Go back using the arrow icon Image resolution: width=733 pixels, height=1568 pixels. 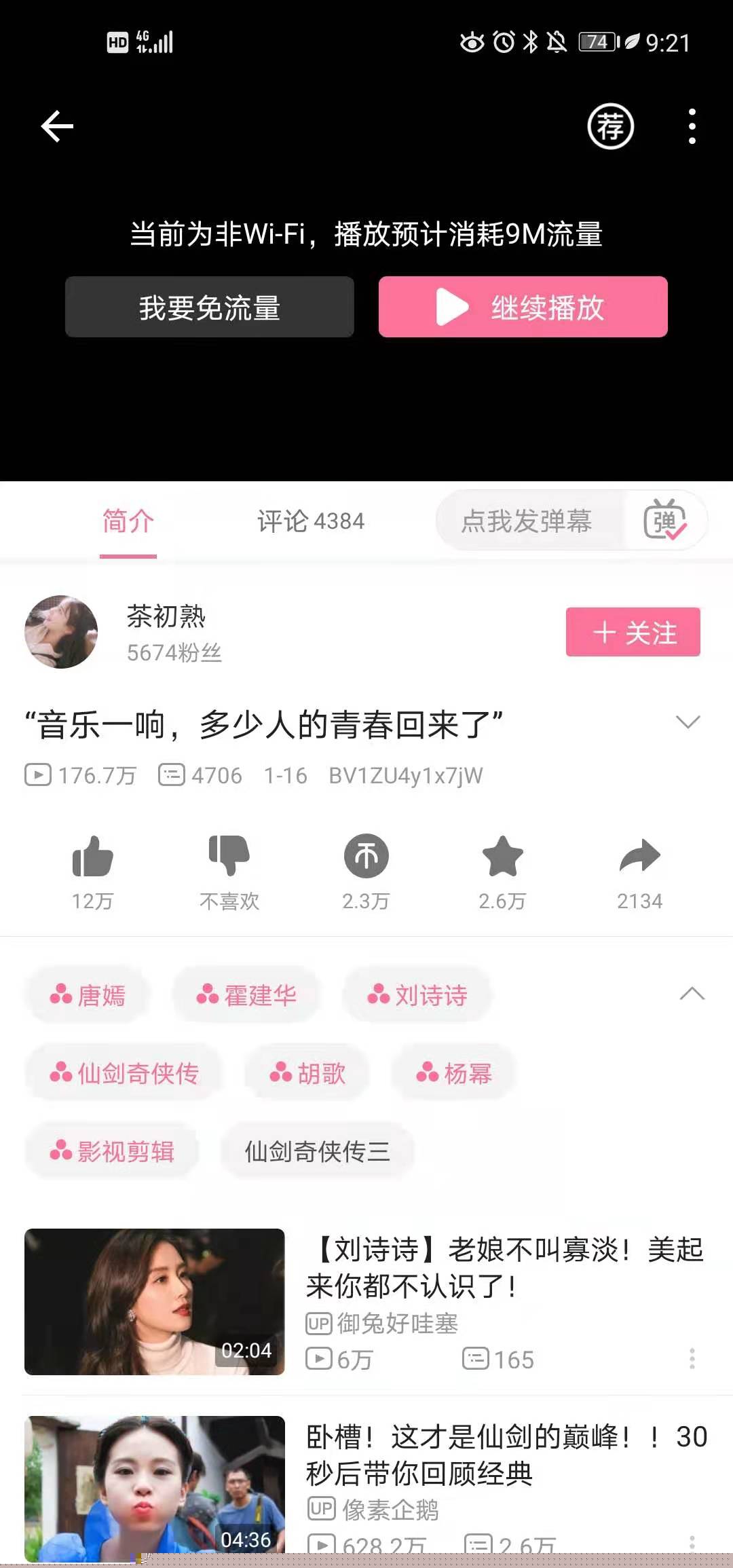coord(58,126)
